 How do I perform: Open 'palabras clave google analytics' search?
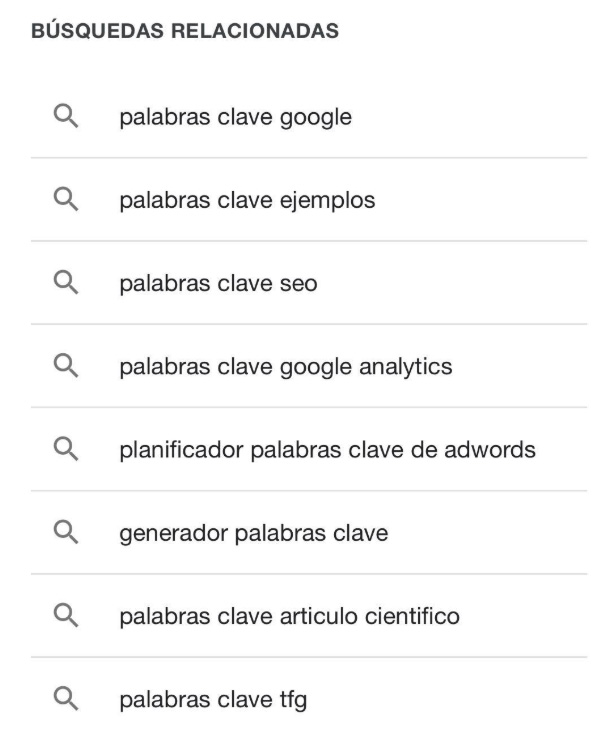(285, 367)
